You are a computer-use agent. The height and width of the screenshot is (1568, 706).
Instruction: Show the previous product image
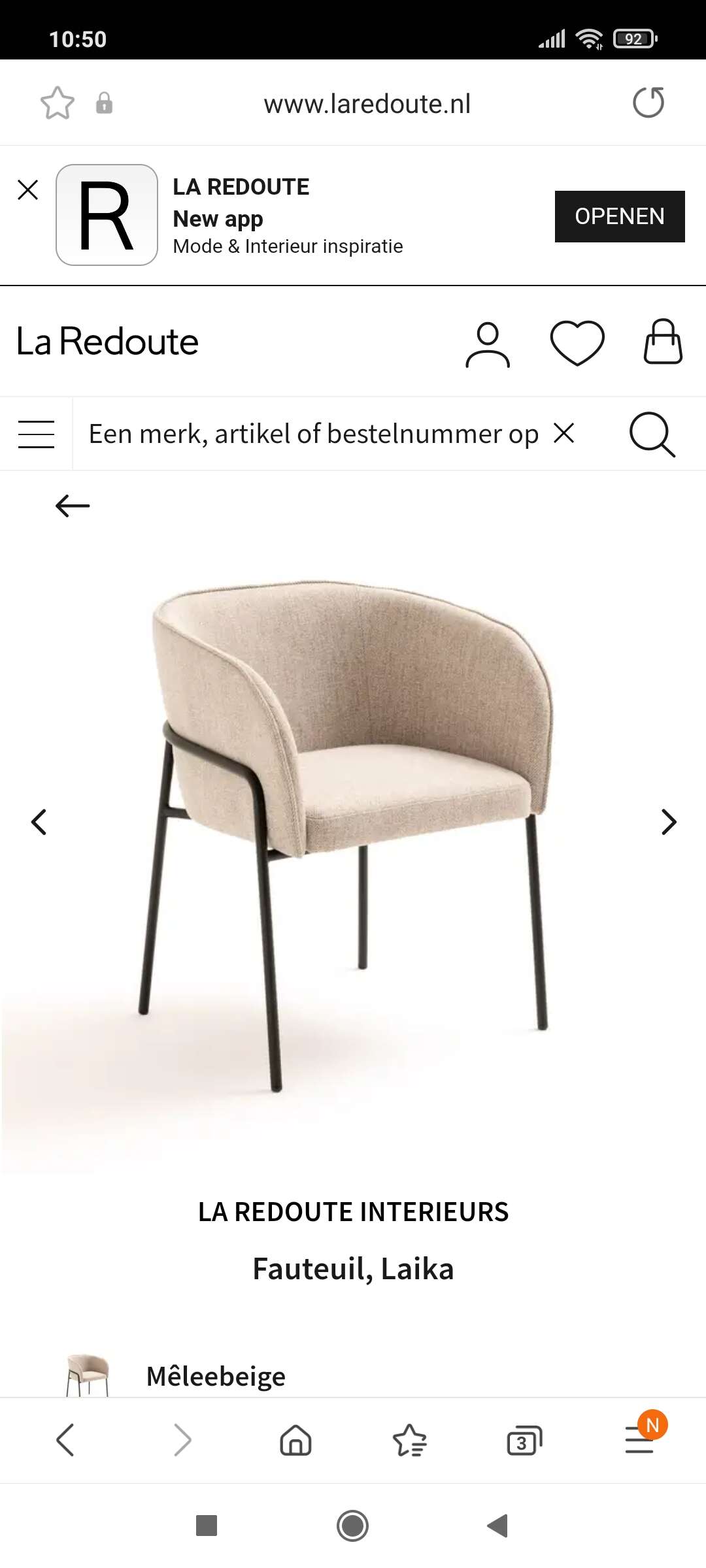coord(39,822)
